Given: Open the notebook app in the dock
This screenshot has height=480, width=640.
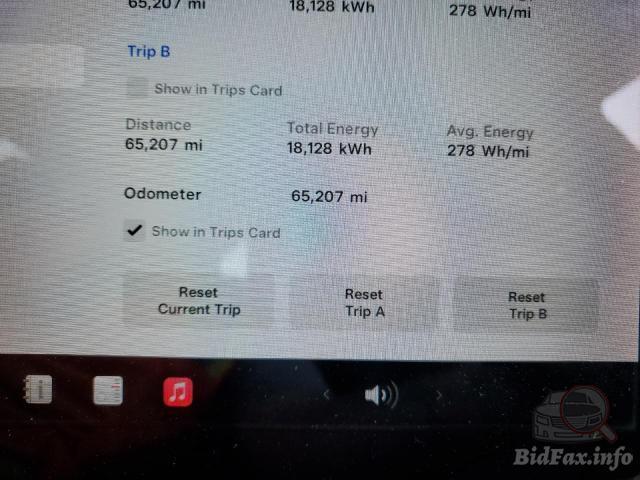Looking at the screenshot, I should [37, 388].
